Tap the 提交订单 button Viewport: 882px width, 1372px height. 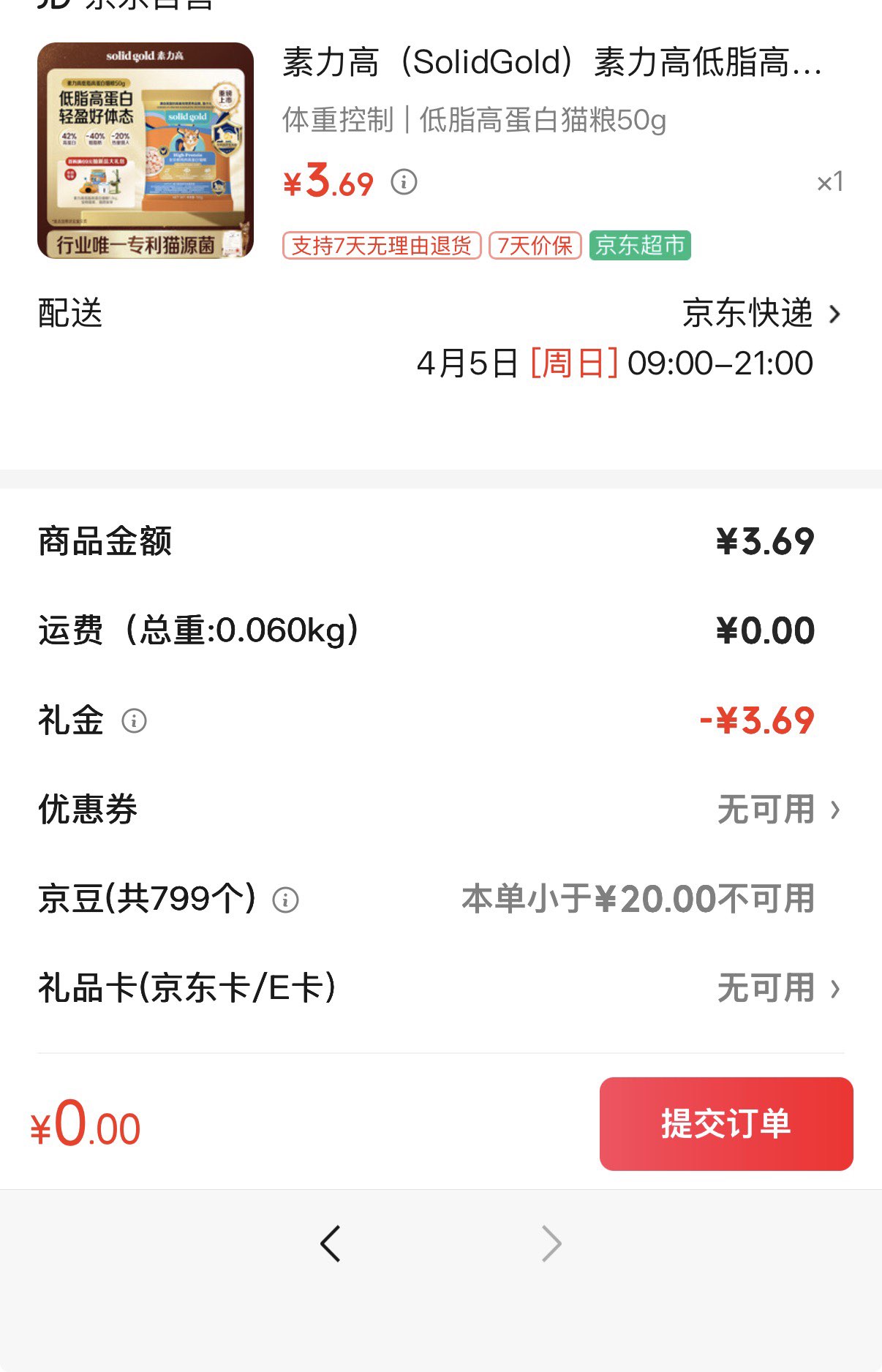(725, 1123)
